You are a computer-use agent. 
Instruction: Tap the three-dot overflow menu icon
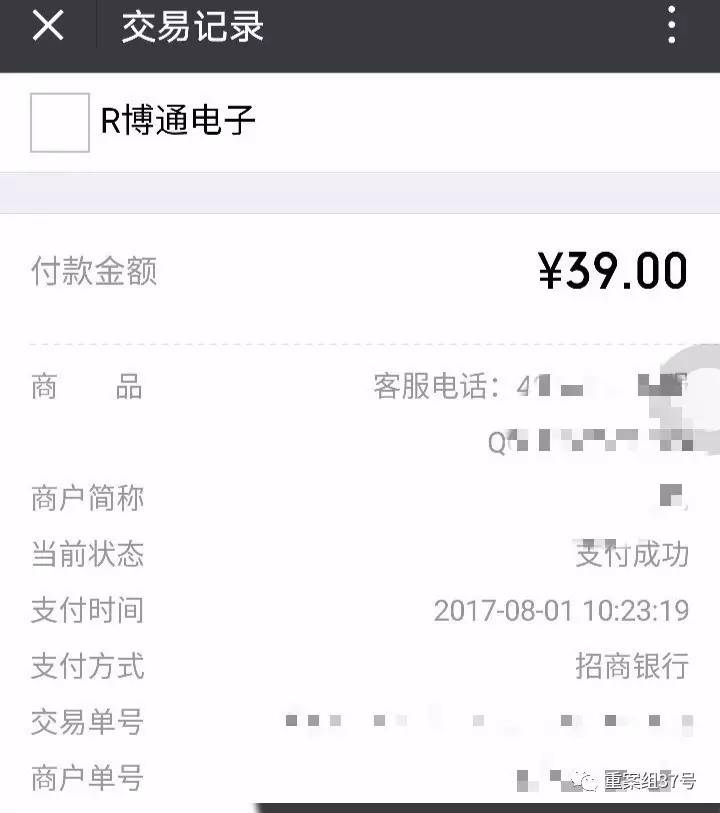pyautogui.click(x=670, y=26)
